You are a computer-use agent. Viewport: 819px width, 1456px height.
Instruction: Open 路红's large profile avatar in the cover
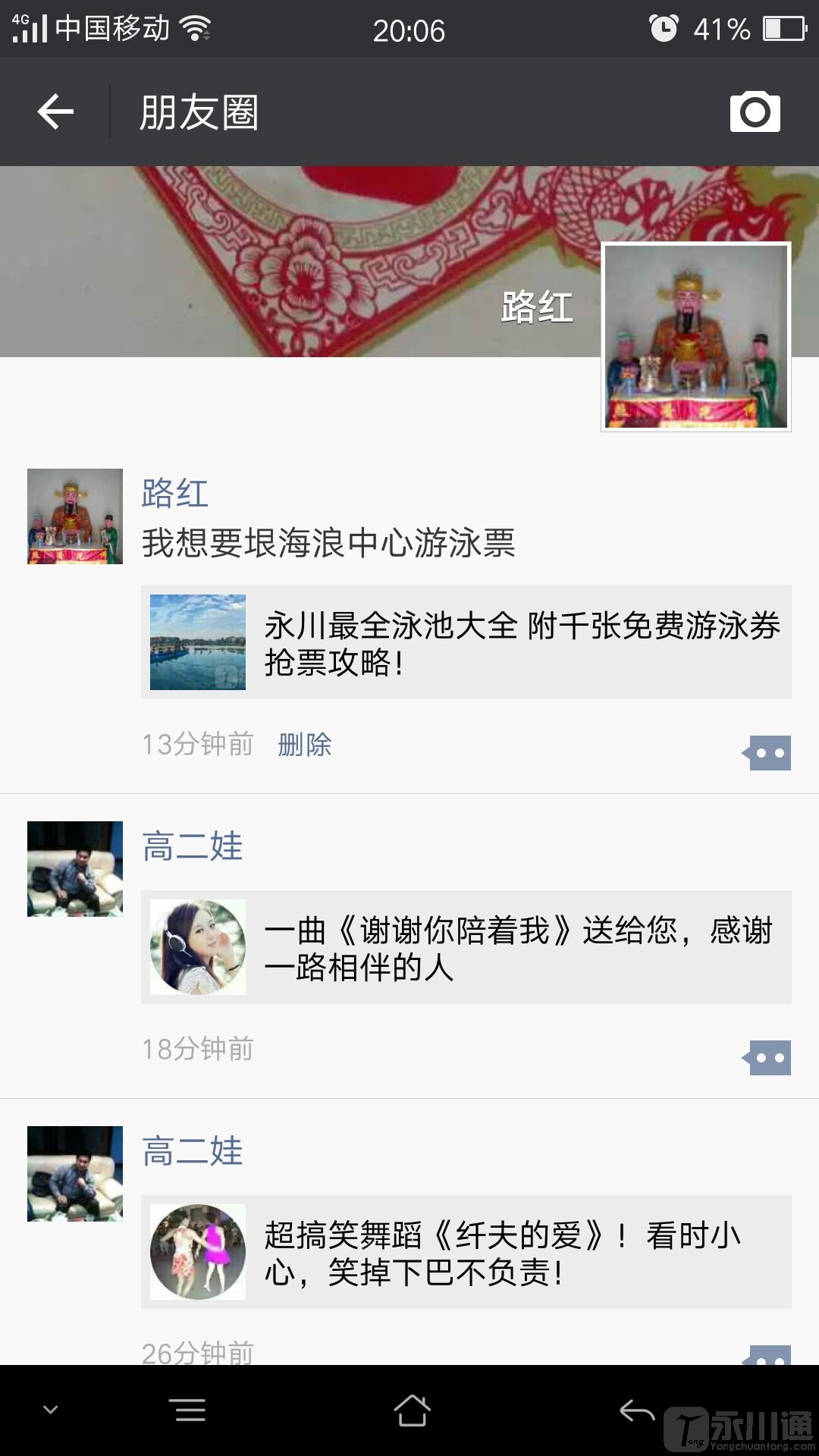695,337
